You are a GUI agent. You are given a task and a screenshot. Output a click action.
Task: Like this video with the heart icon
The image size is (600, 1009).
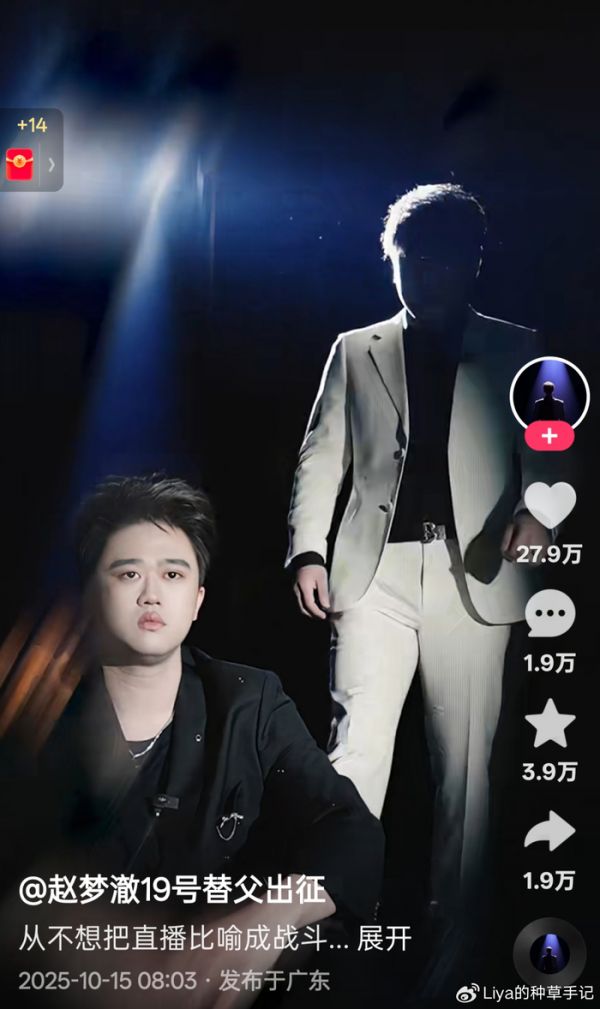550,505
